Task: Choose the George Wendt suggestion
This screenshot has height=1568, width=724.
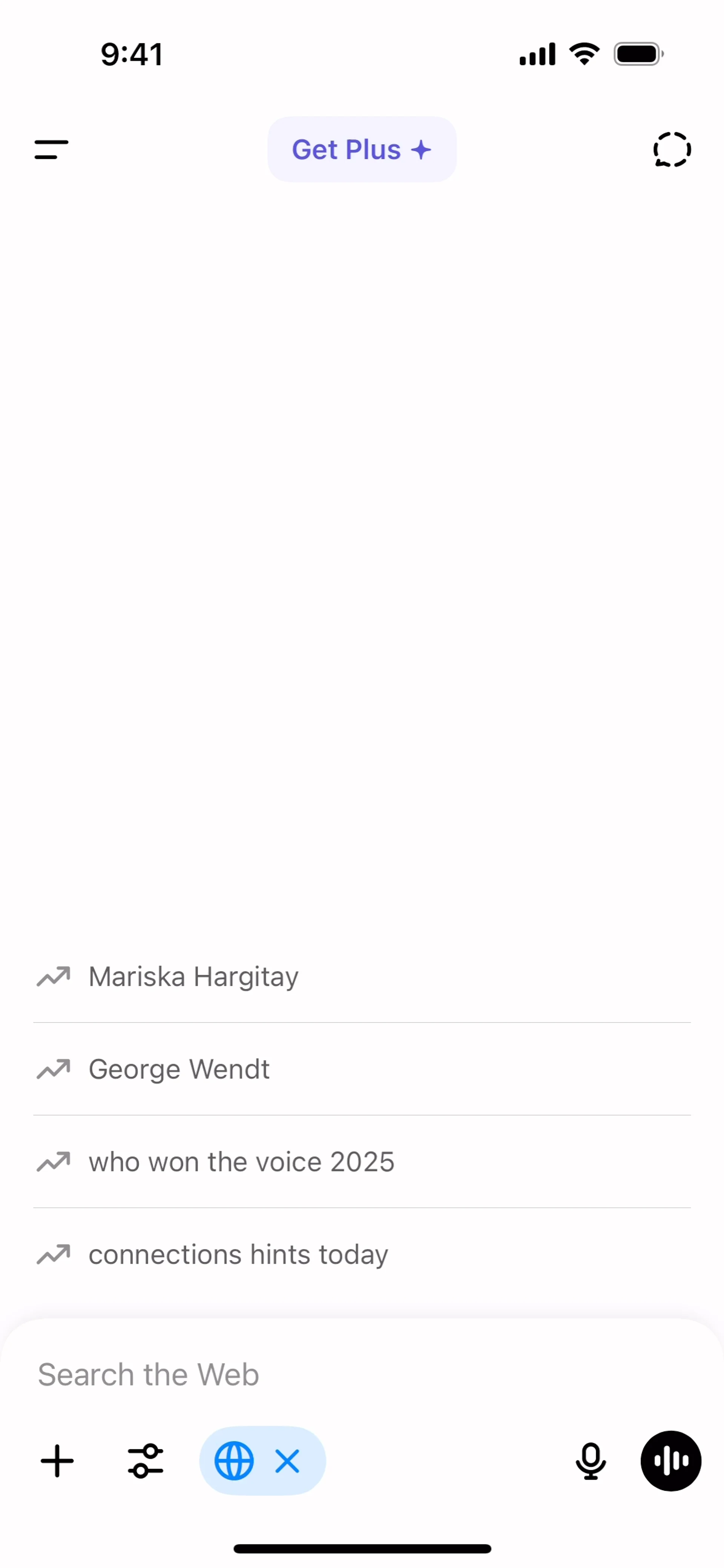Action: (x=179, y=1070)
